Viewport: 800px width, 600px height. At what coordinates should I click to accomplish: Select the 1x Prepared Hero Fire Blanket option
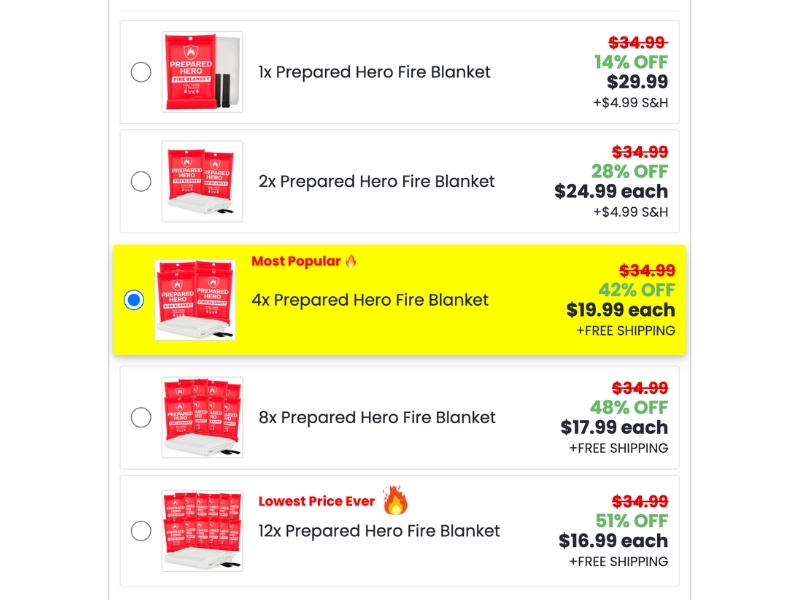141,72
